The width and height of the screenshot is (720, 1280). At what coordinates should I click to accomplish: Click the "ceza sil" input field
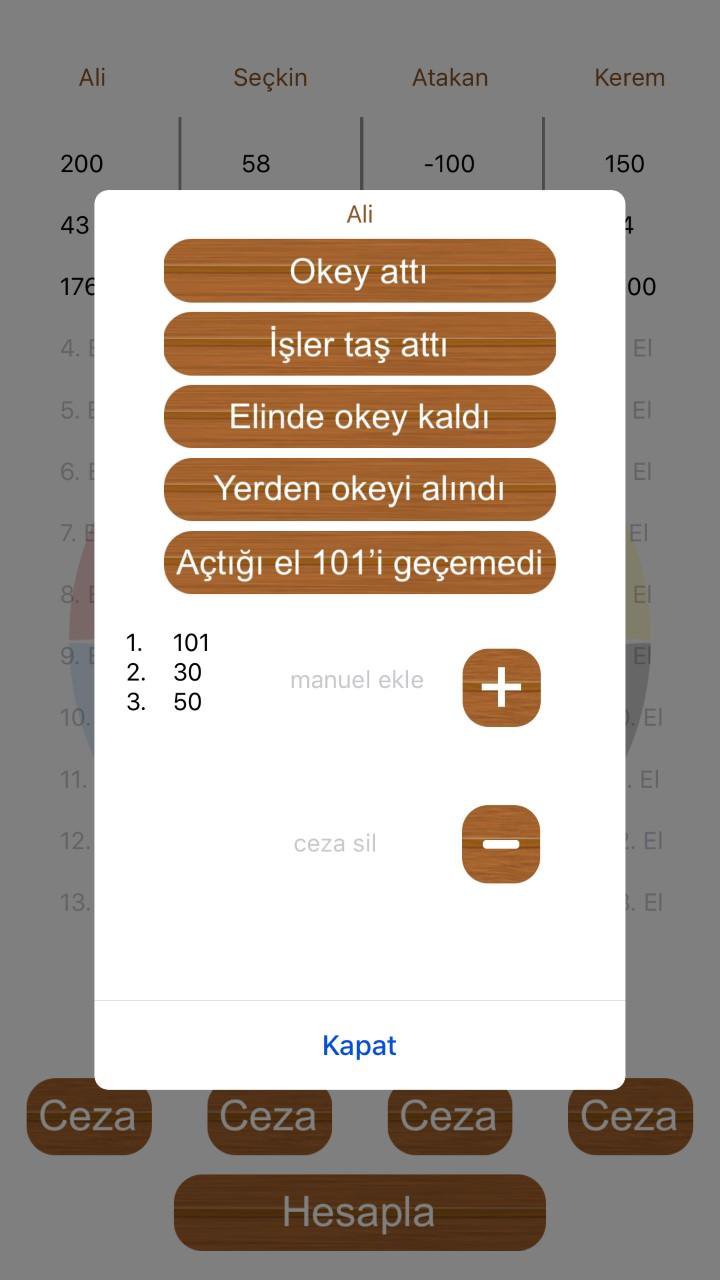[335, 843]
